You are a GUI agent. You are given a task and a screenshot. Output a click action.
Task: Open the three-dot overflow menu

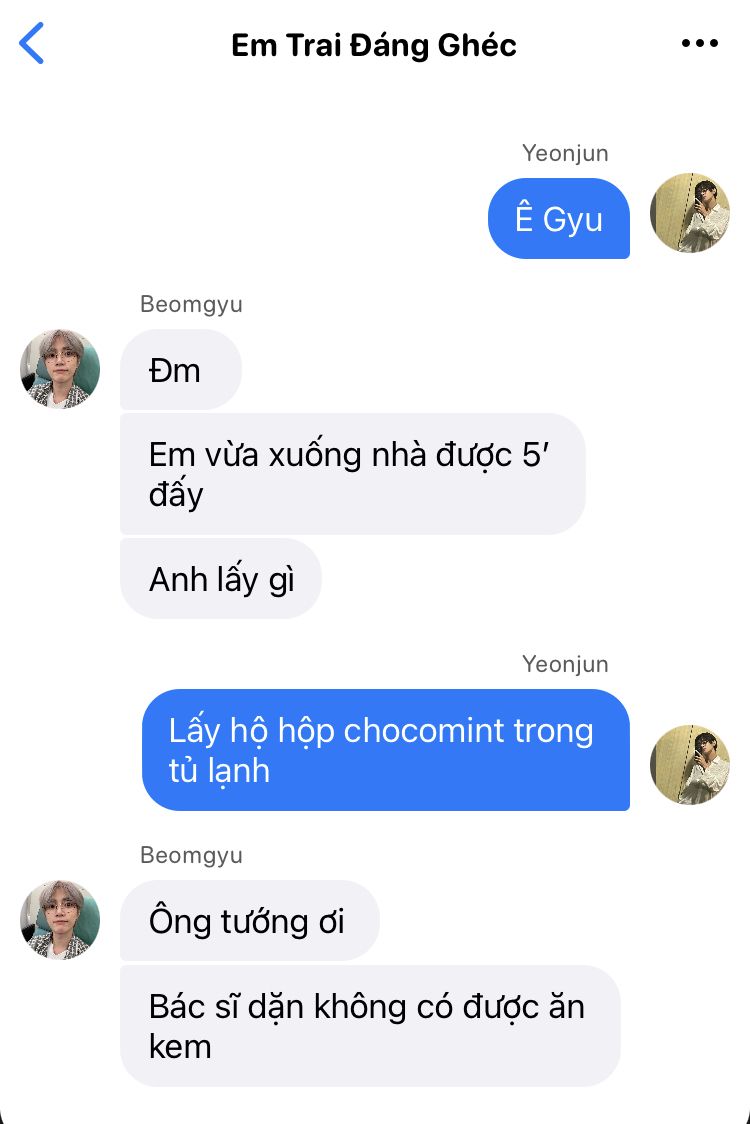pyautogui.click(x=700, y=44)
